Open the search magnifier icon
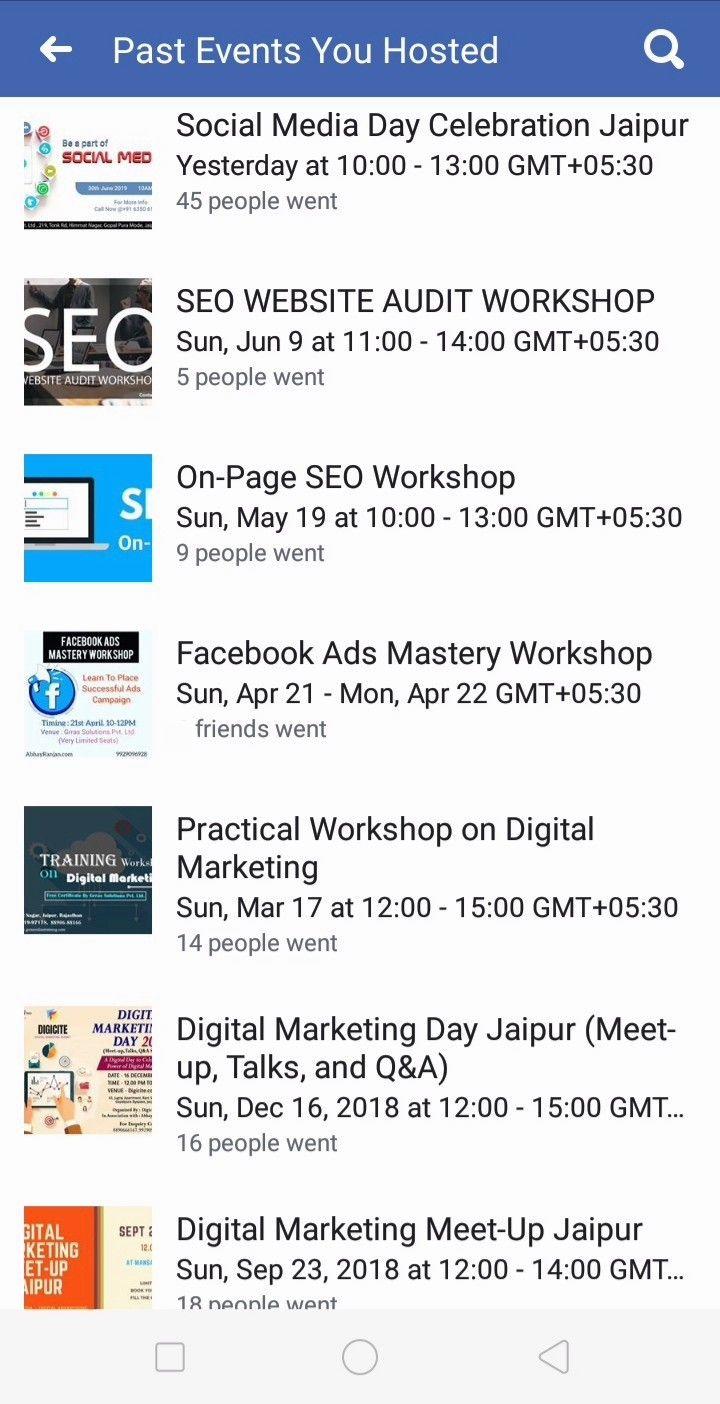720x1404 pixels. tap(663, 49)
